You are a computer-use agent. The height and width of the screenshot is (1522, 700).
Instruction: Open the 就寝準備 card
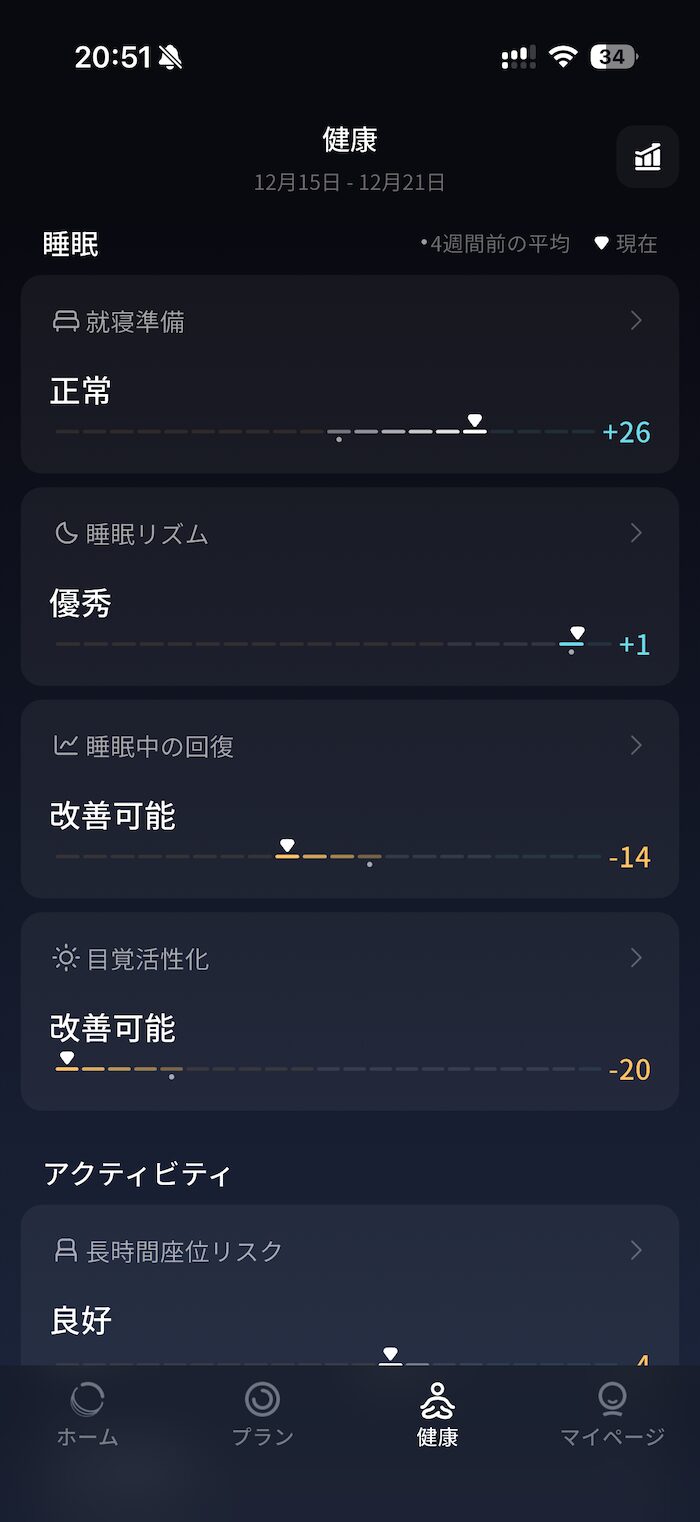(349, 373)
